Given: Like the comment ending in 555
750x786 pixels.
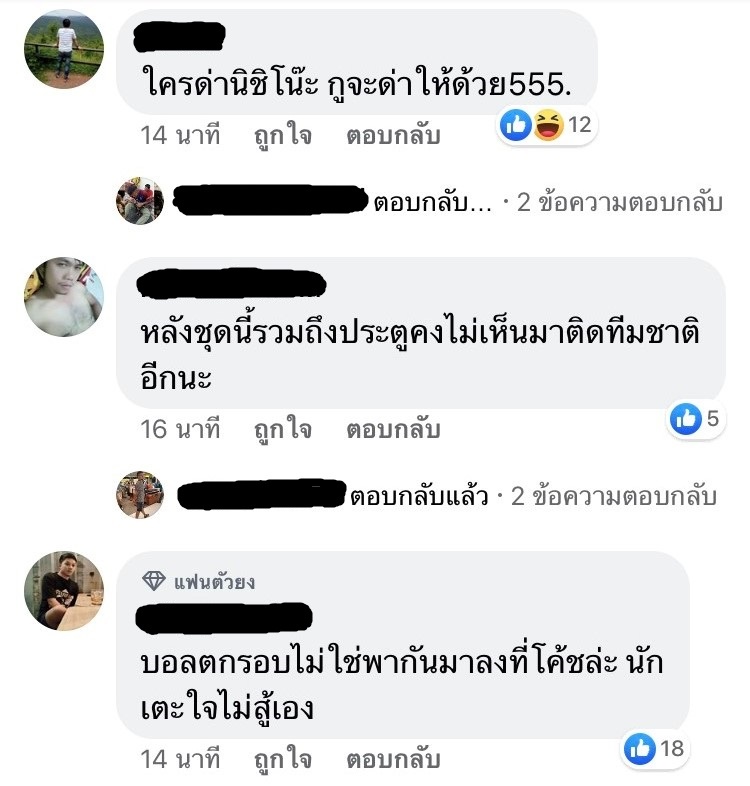Looking at the screenshot, I should 282,136.
